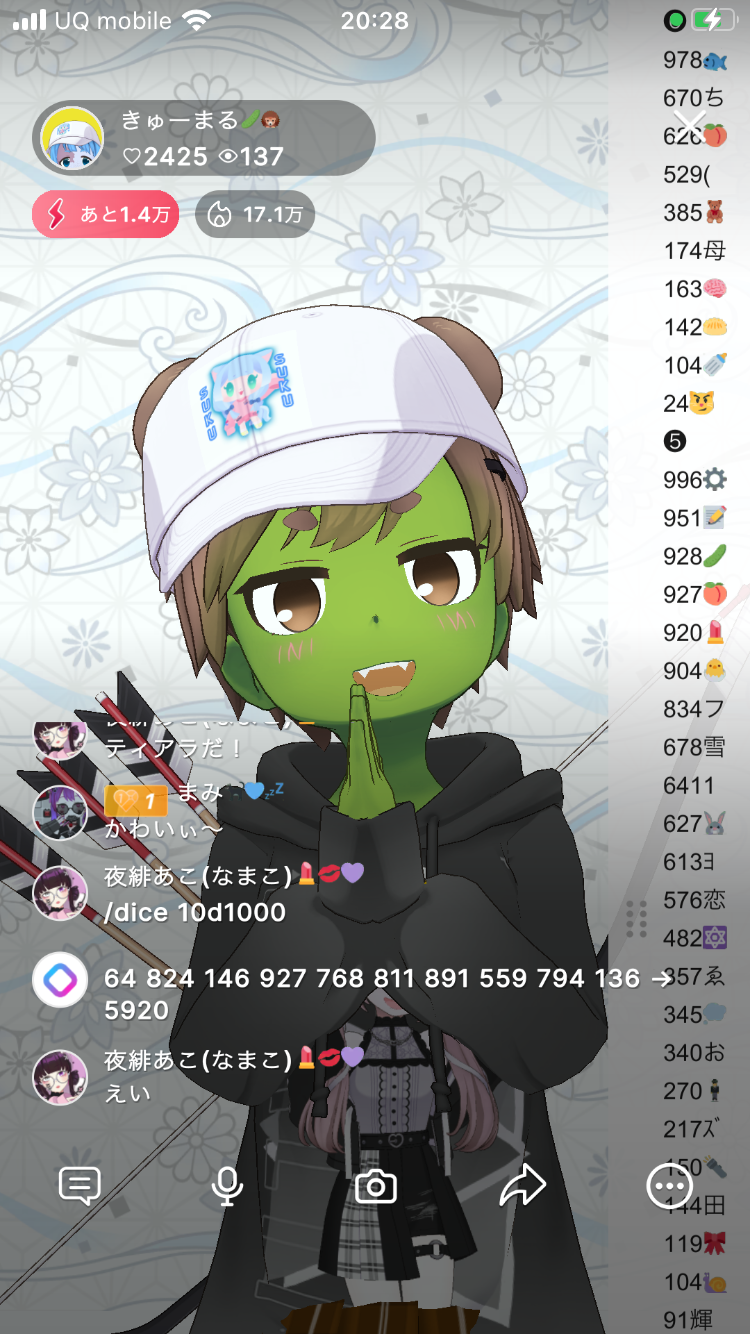
Task: Open the more options menu
Action: pos(669,1186)
